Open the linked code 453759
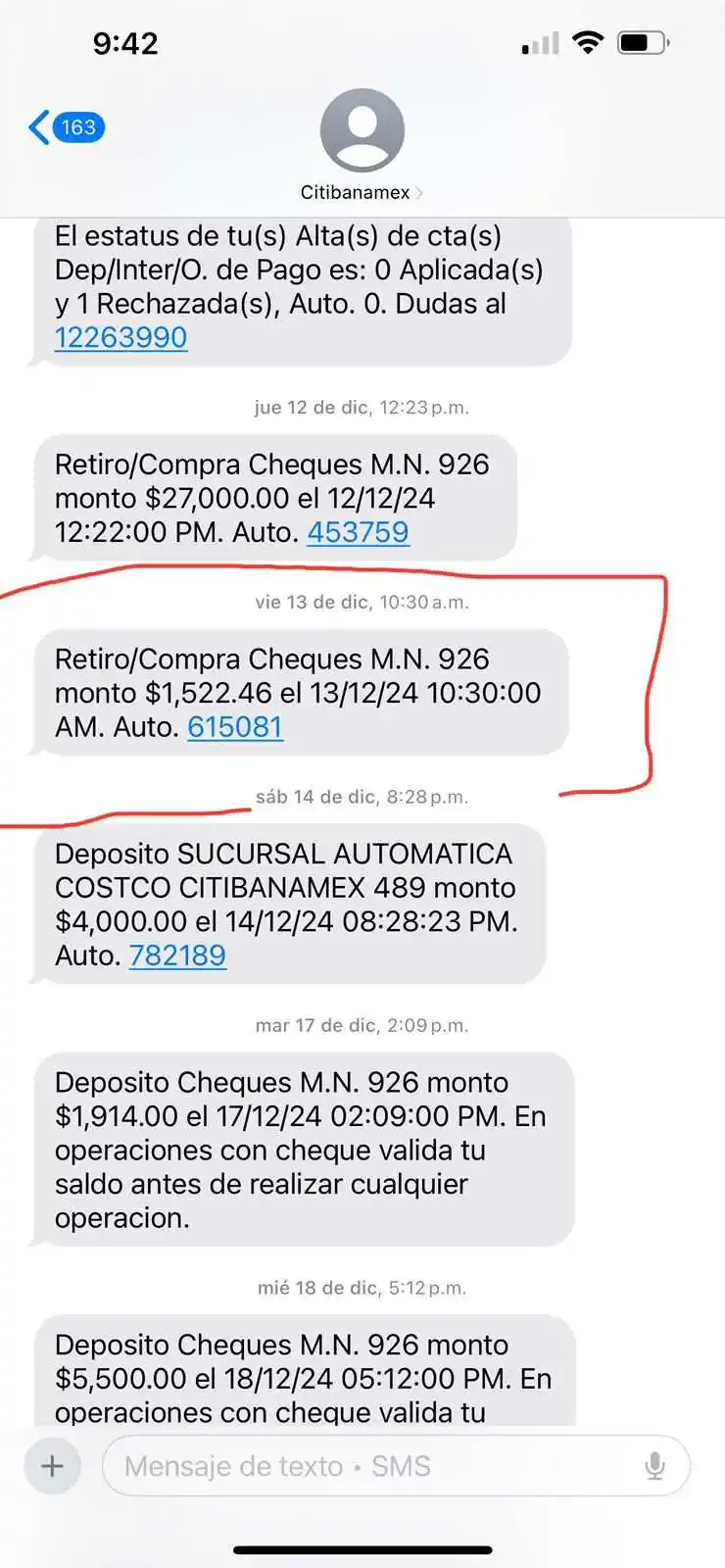The width and height of the screenshot is (725, 1568). (x=358, y=532)
